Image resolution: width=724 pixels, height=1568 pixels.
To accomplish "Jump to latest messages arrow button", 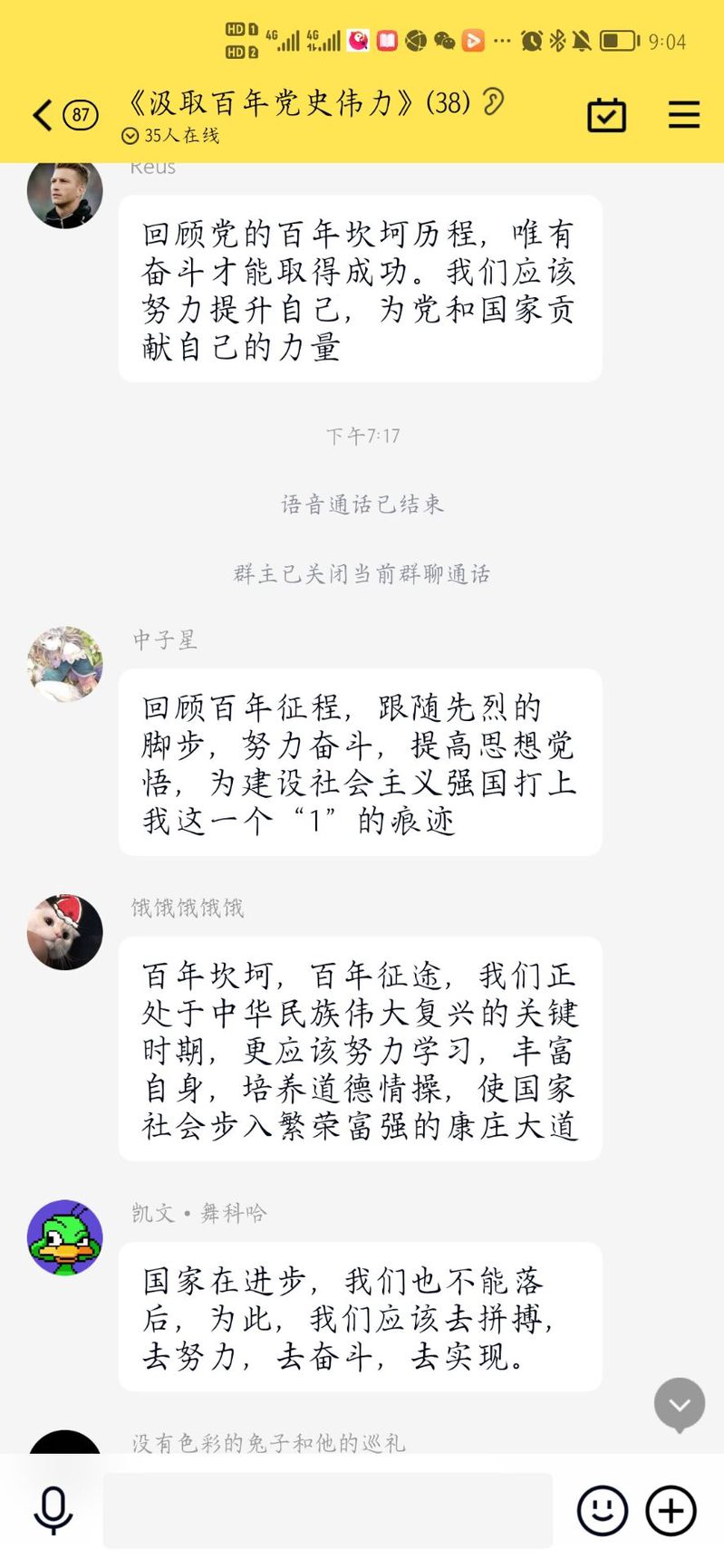I will click(x=680, y=1404).
